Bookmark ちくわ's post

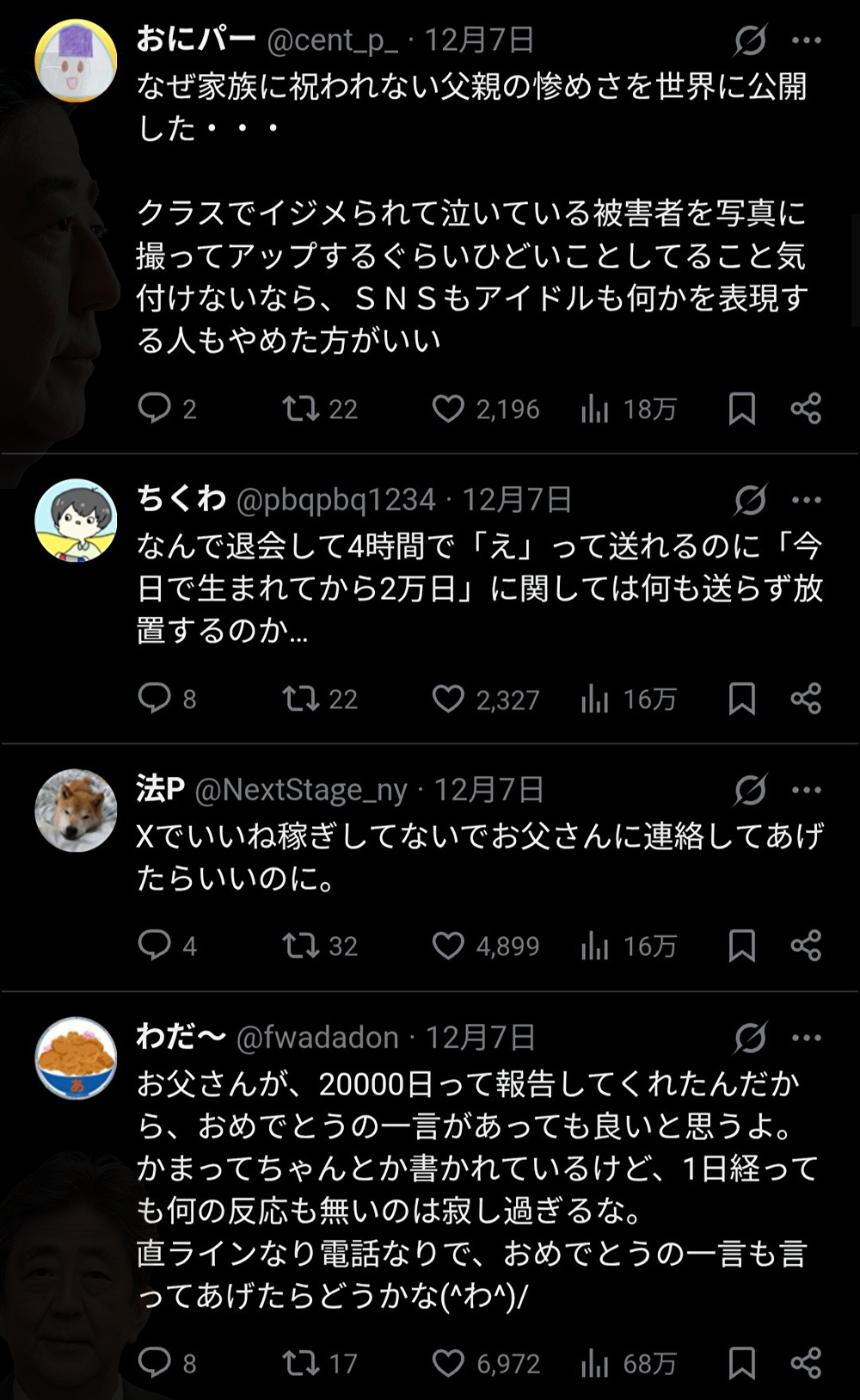741,699
